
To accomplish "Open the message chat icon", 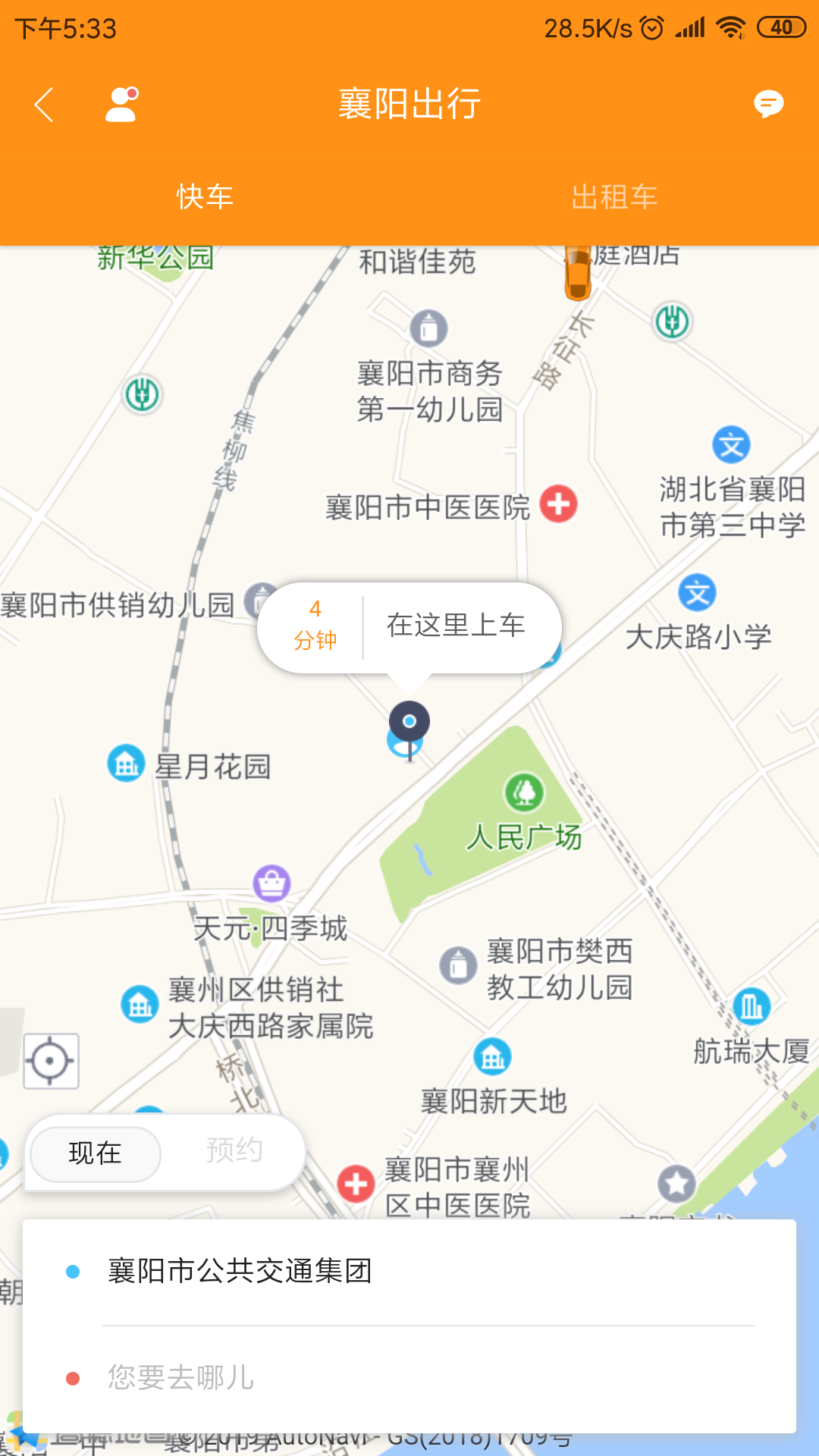I will (x=767, y=105).
